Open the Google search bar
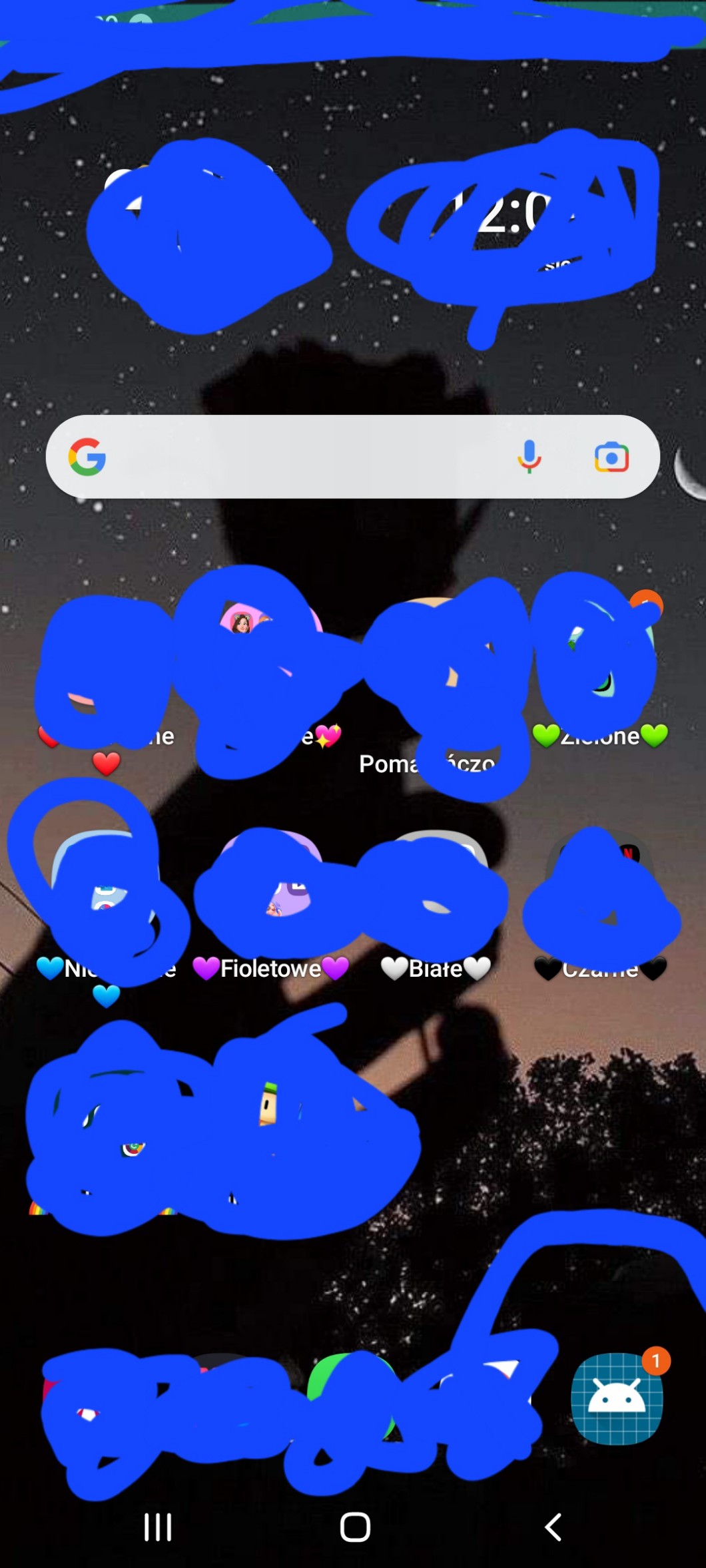This screenshot has height=1568, width=706. pos(300,457)
